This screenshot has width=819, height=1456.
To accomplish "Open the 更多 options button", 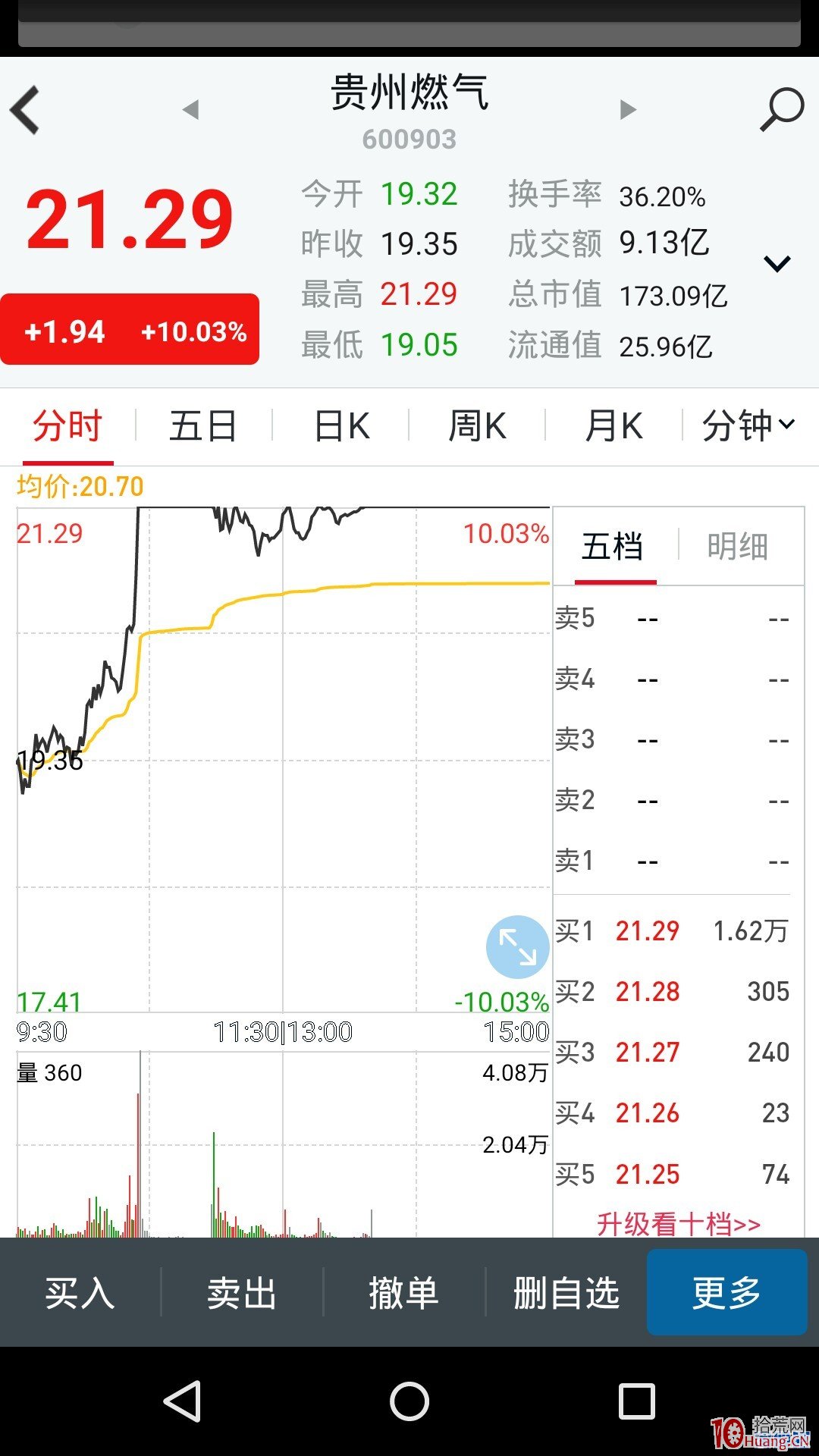I will pyautogui.click(x=726, y=1293).
